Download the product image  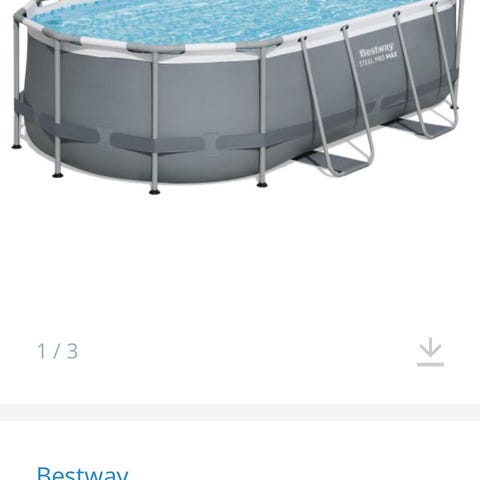pyautogui.click(x=430, y=352)
